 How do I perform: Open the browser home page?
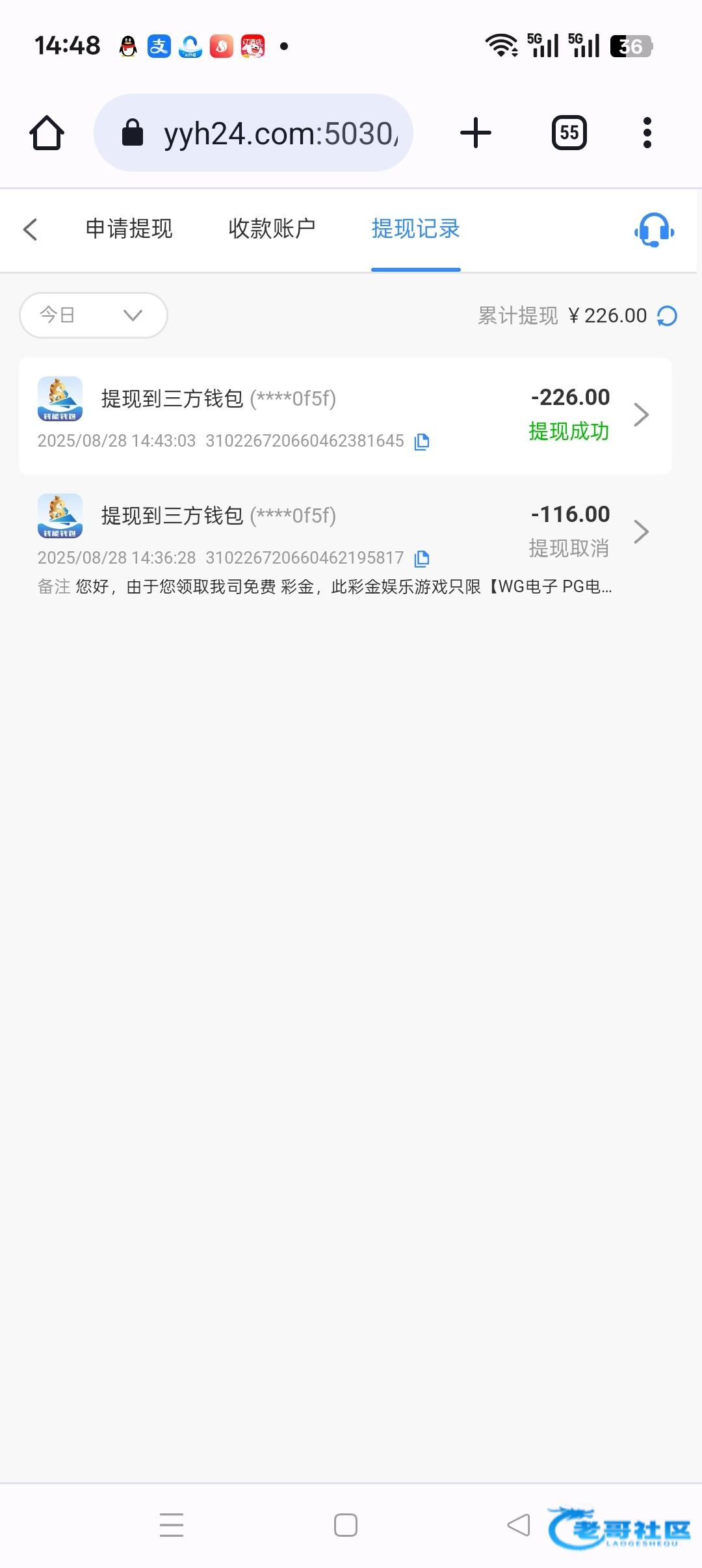(47, 133)
